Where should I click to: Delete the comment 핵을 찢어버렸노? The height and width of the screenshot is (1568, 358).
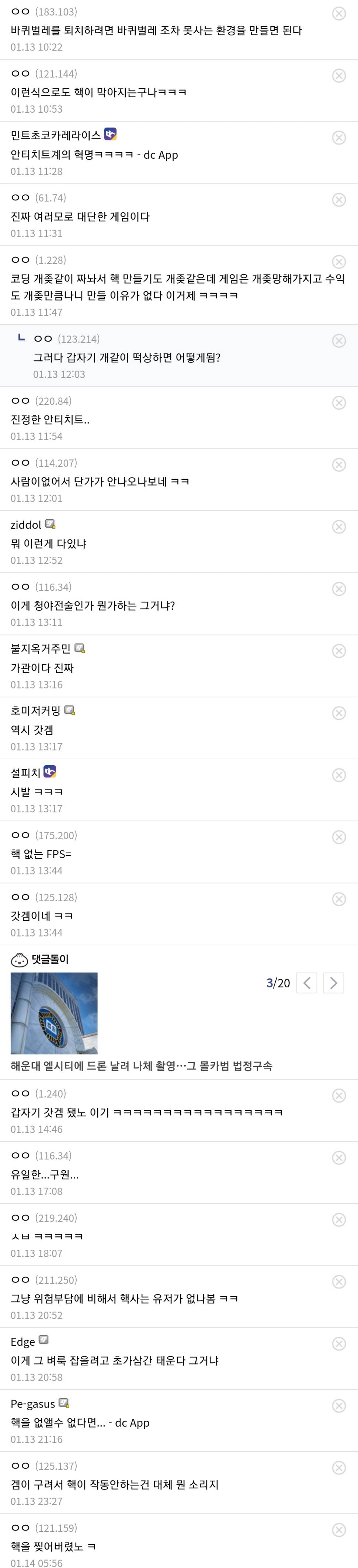[339, 1530]
